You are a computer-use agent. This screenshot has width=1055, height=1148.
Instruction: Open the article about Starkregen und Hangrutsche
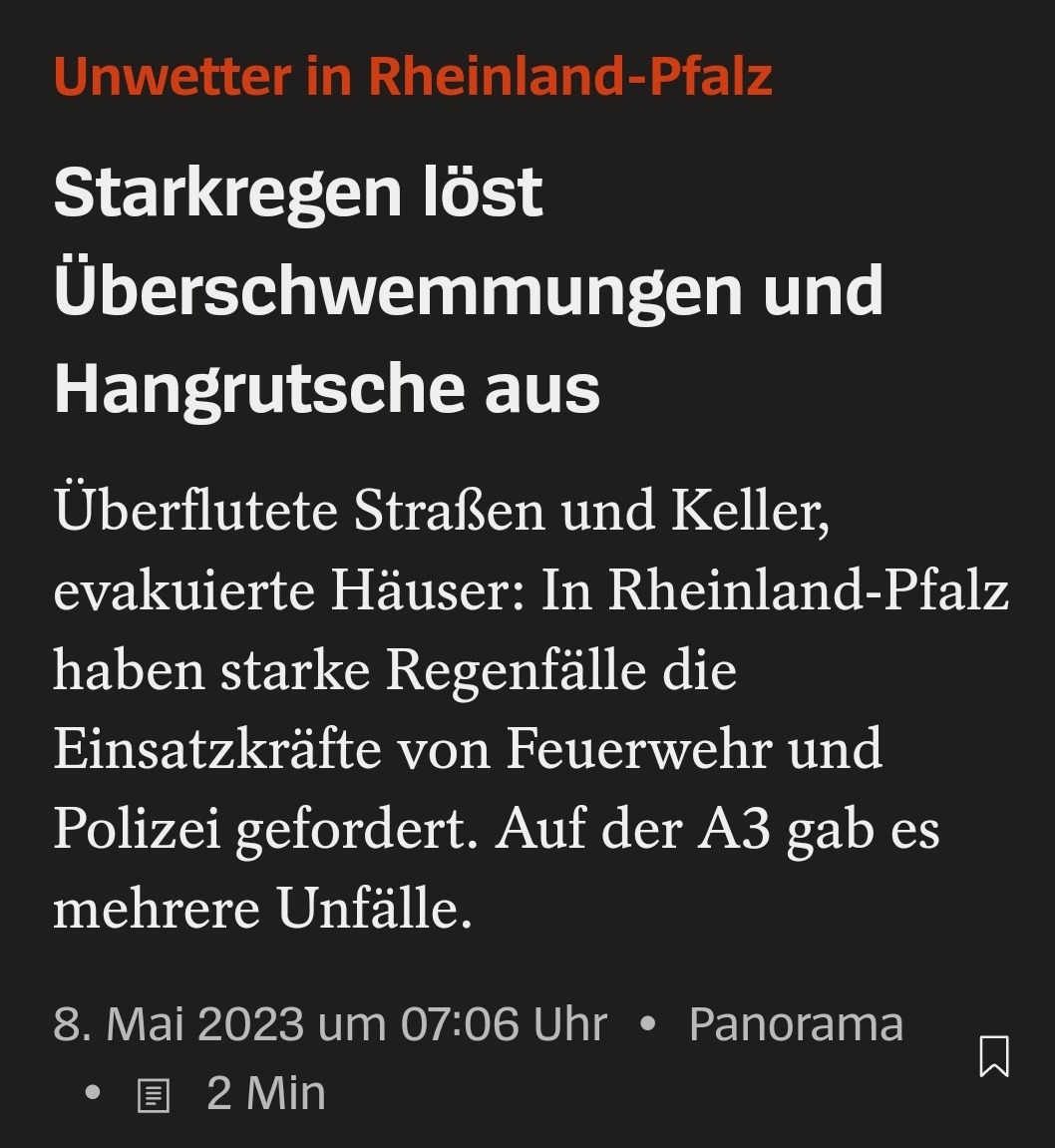(468, 290)
